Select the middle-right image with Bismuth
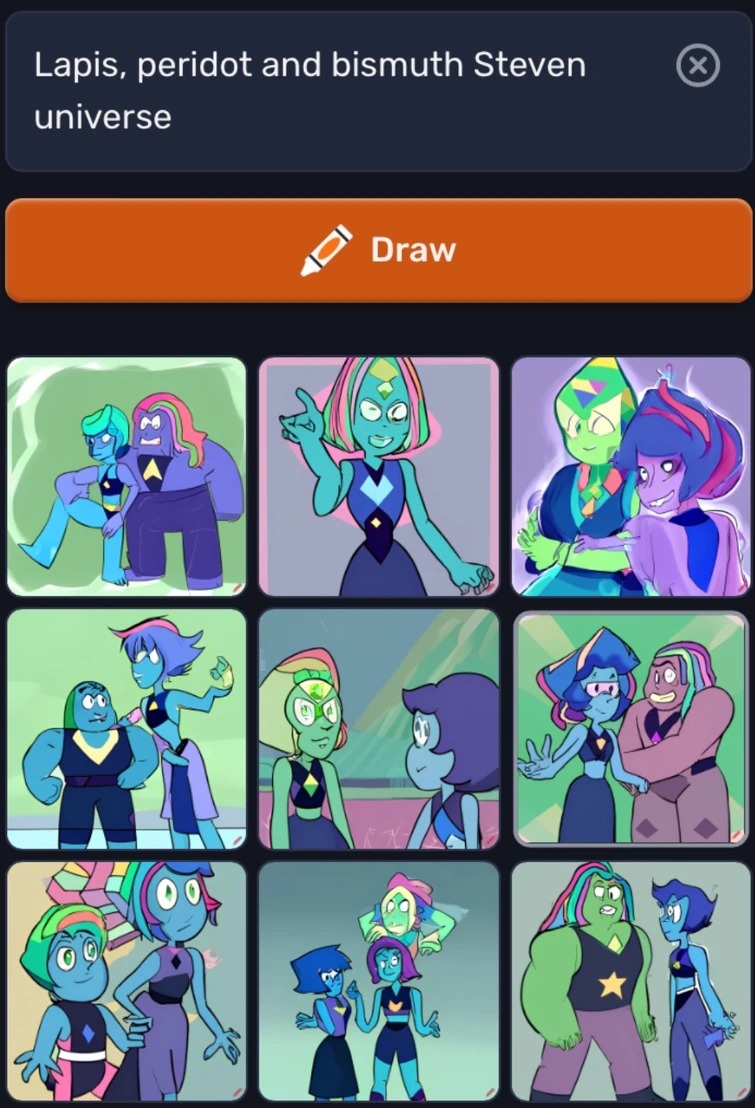This screenshot has width=755, height=1108. [x=630, y=729]
